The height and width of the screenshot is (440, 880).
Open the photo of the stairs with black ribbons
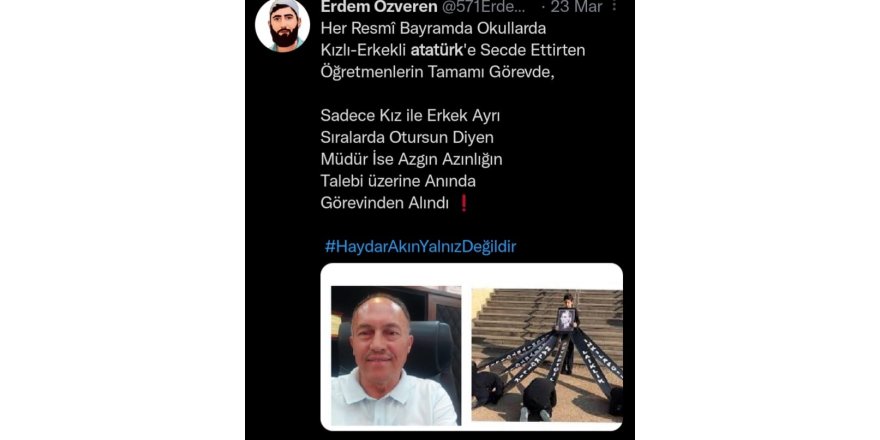[x=546, y=353]
